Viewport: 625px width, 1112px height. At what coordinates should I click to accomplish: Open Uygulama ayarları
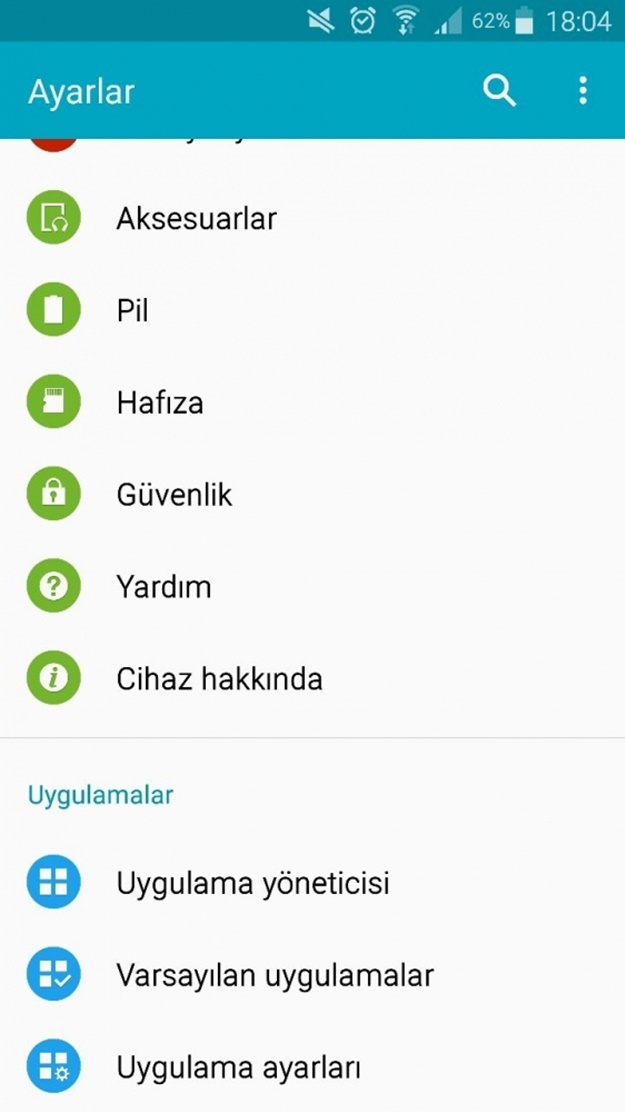[x=238, y=1067]
